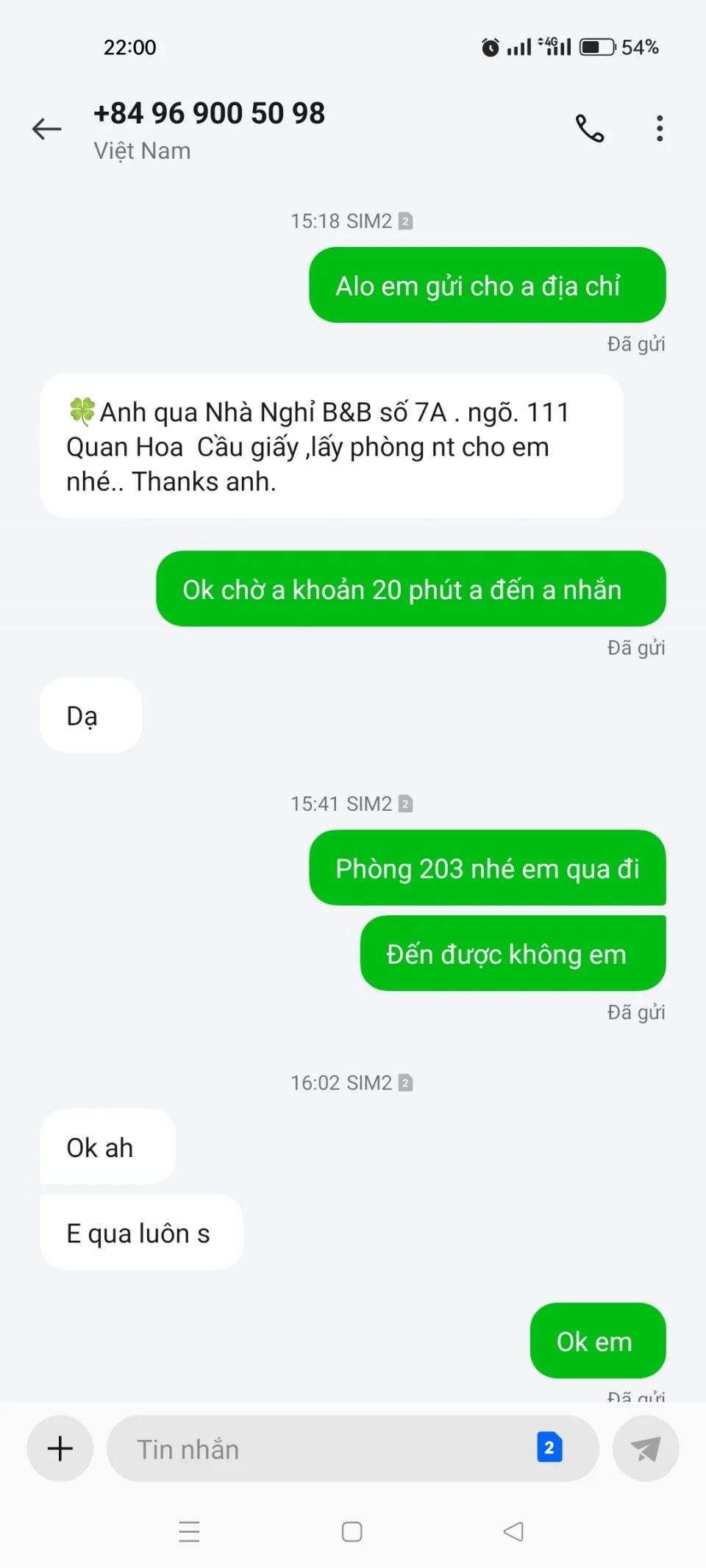Image resolution: width=706 pixels, height=1568 pixels.
Task: Switch the SIM 2 selector in message field
Action: click(549, 1447)
